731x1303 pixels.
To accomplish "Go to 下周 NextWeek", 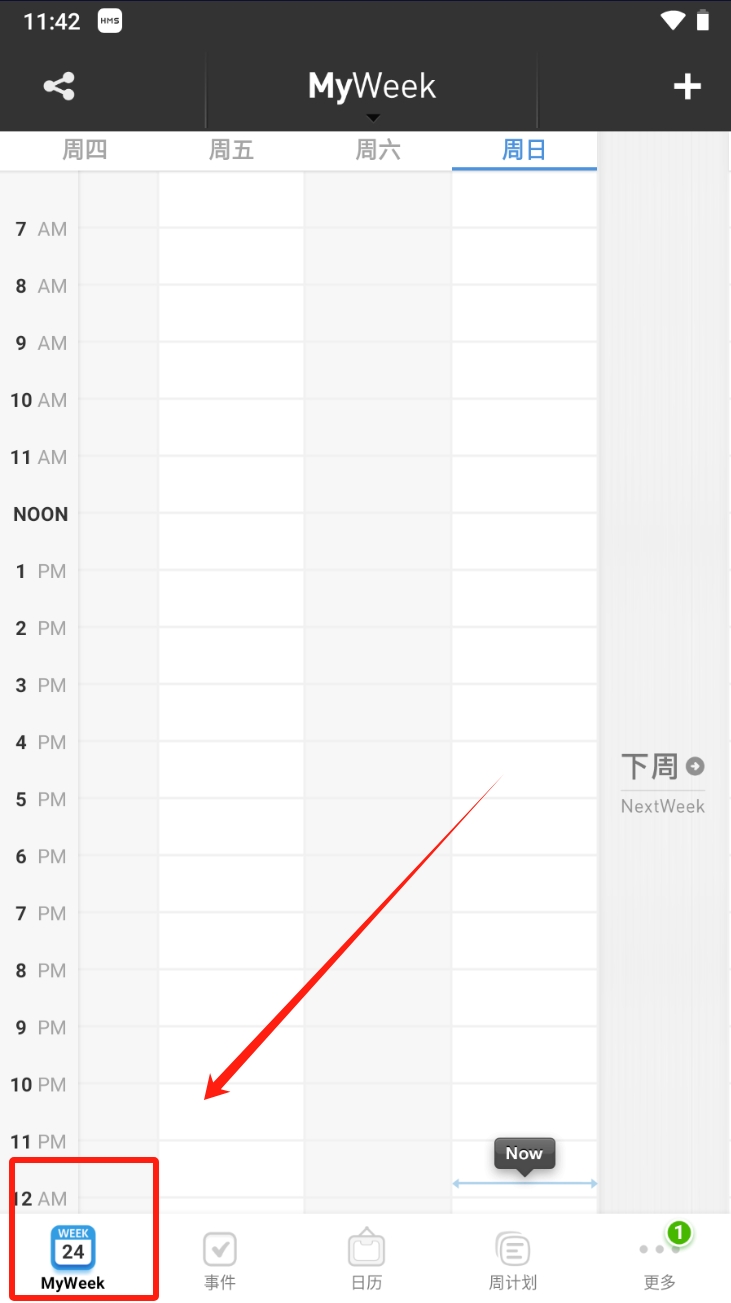I will coord(663,782).
